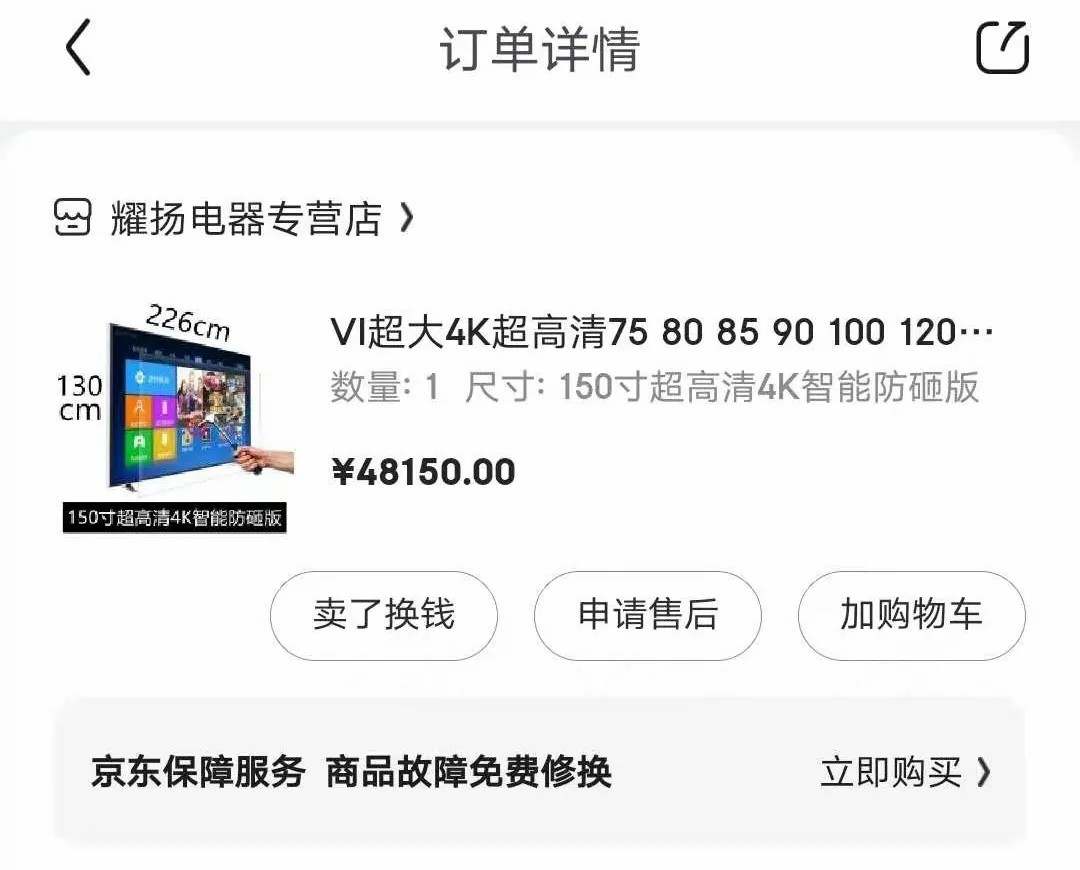Apply for after-sales via 申请售后
Screen dimensions: 1080x870
tap(647, 615)
